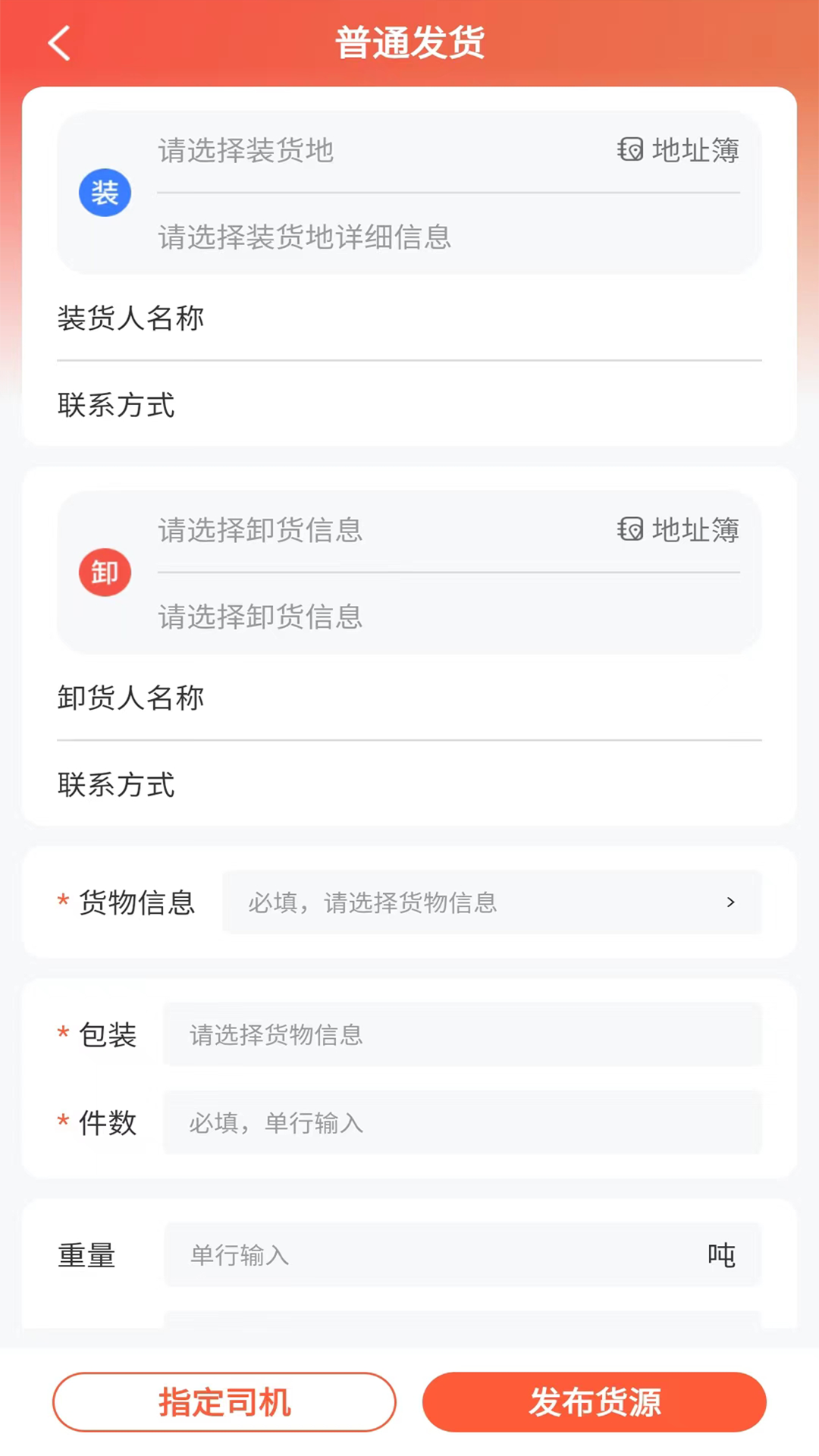Tap the 指定司机 button

click(x=224, y=1402)
